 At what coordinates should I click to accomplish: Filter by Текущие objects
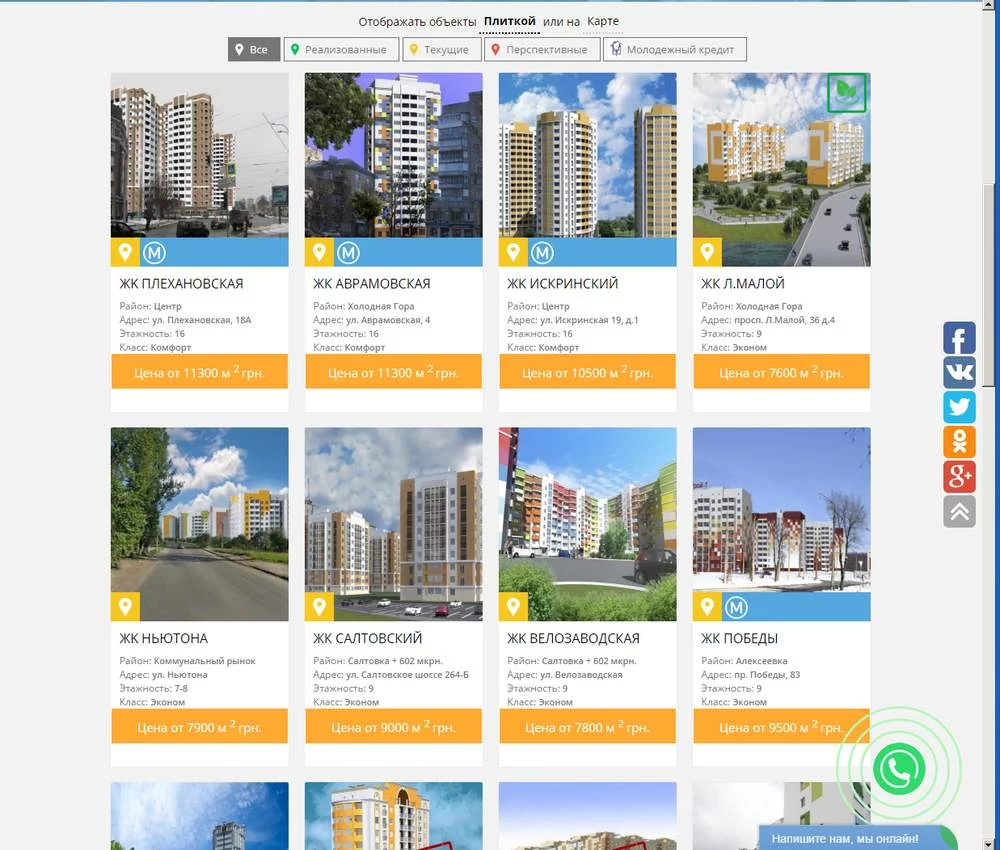(441, 49)
